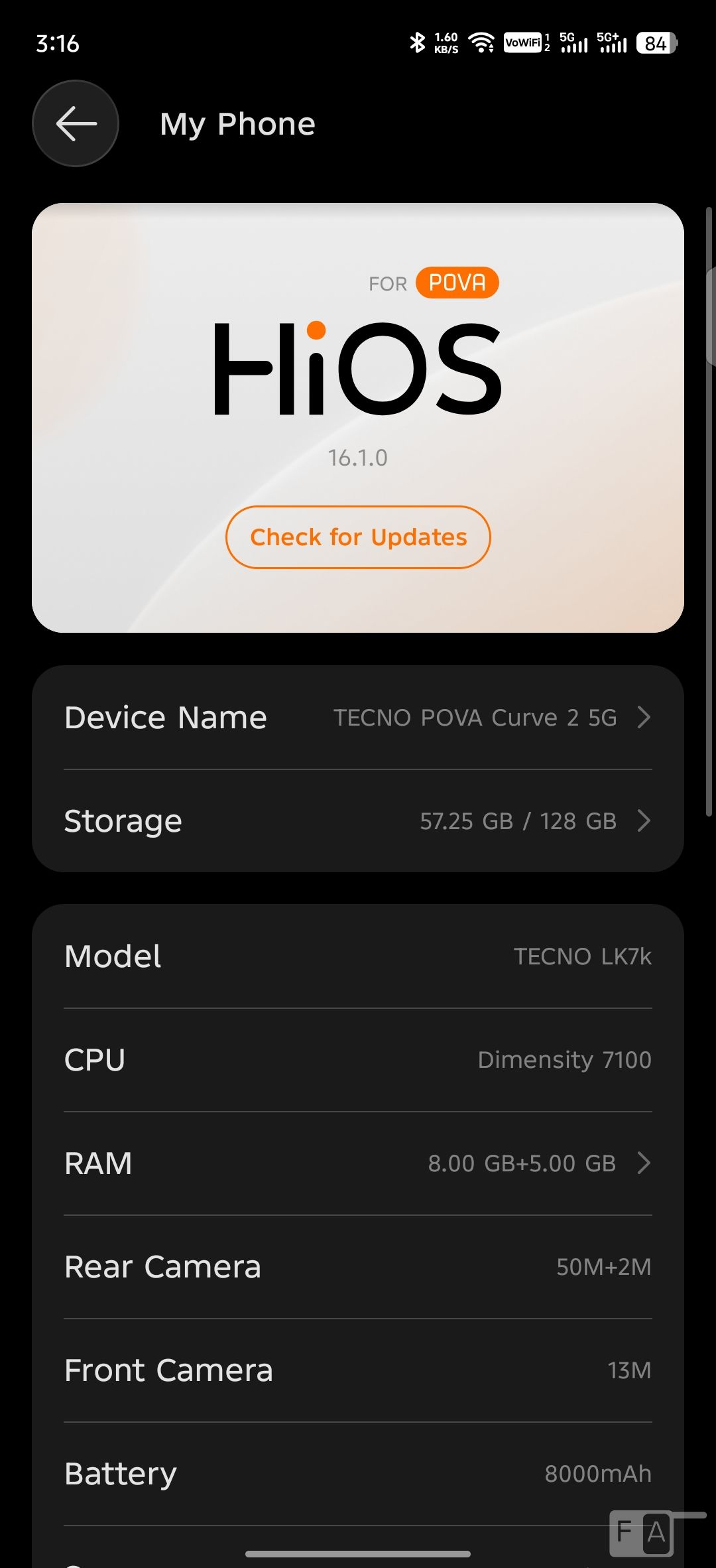Open the Device Name row

point(358,718)
